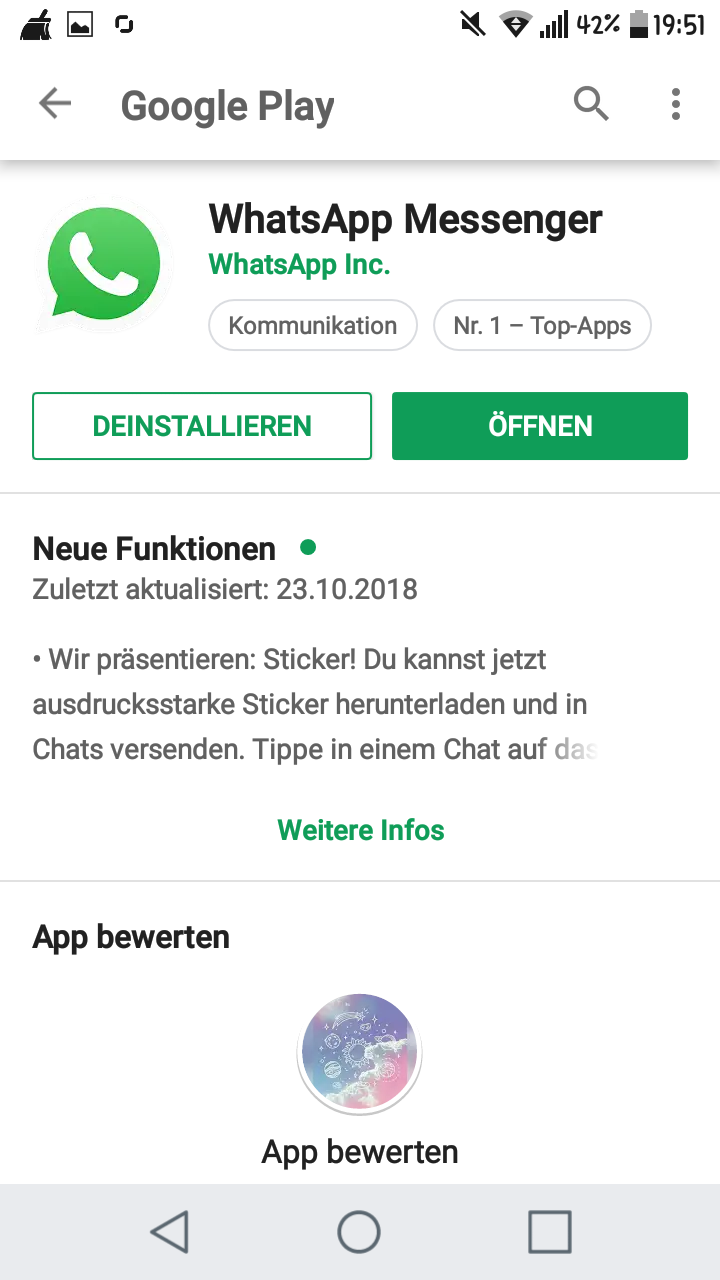Tap the system home button
Viewport: 720px width, 1280px height.
coord(359,1231)
